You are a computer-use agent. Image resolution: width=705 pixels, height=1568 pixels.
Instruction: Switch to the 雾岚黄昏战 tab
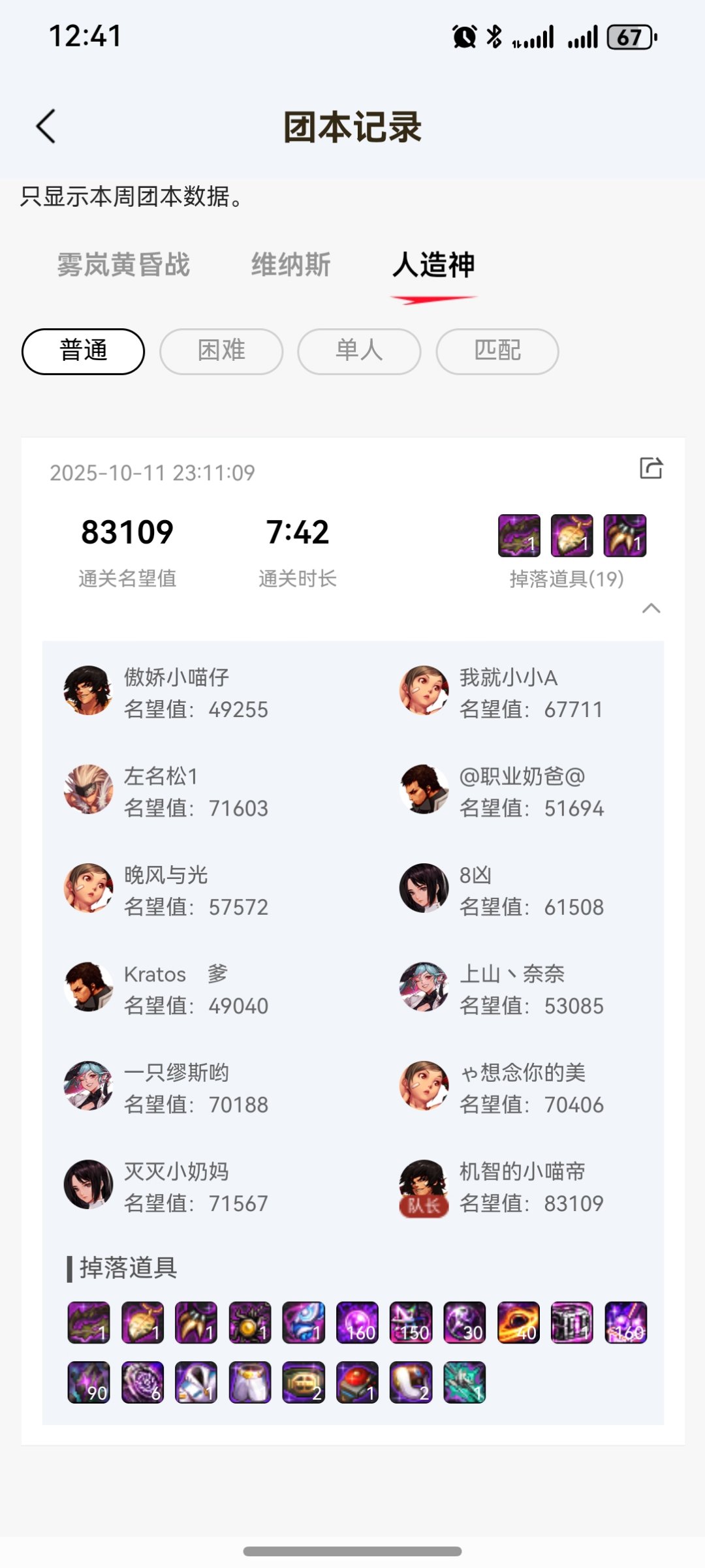pyautogui.click(x=123, y=265)
